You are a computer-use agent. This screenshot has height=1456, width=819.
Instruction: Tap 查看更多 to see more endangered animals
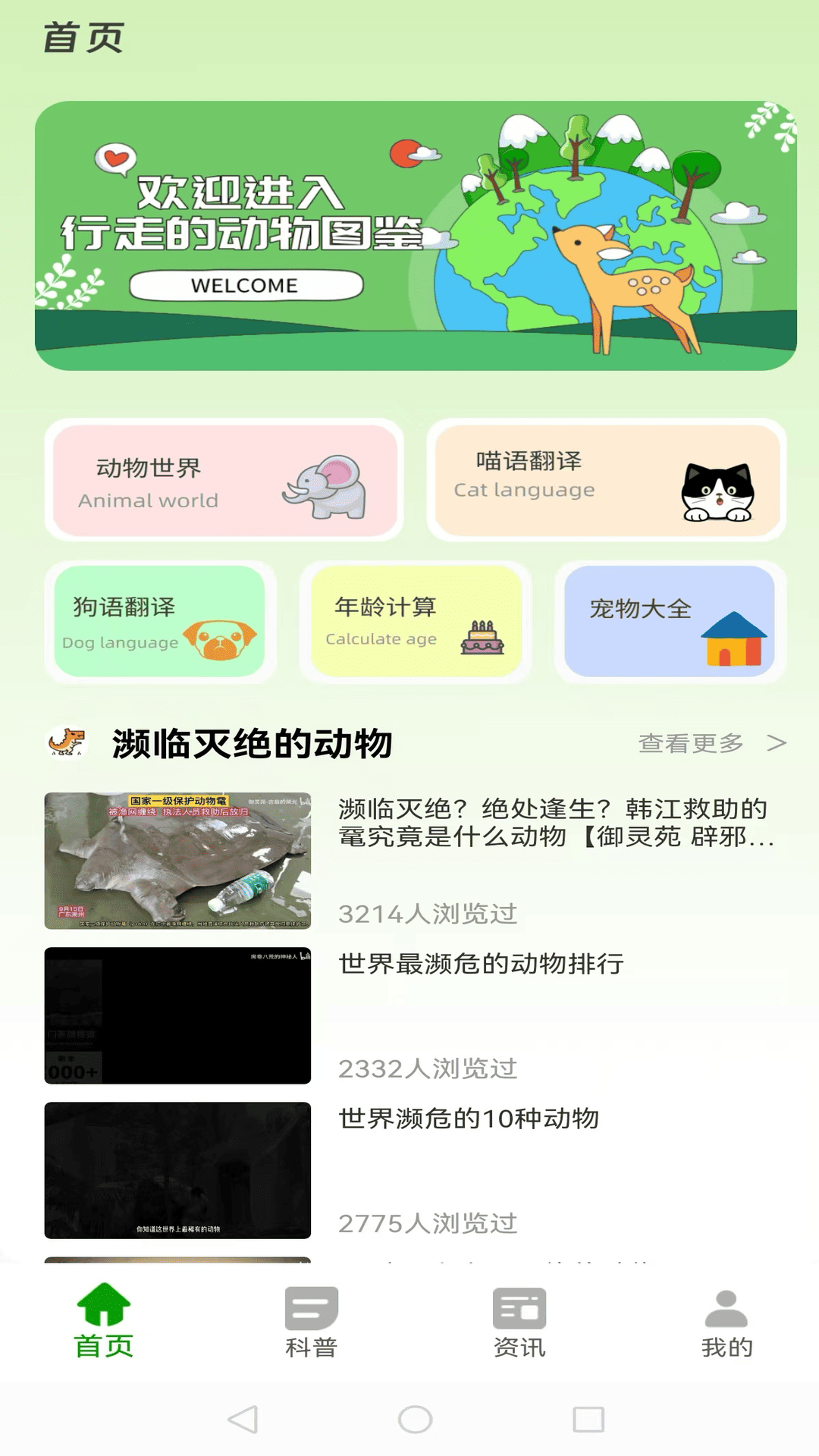pos(711,743)
